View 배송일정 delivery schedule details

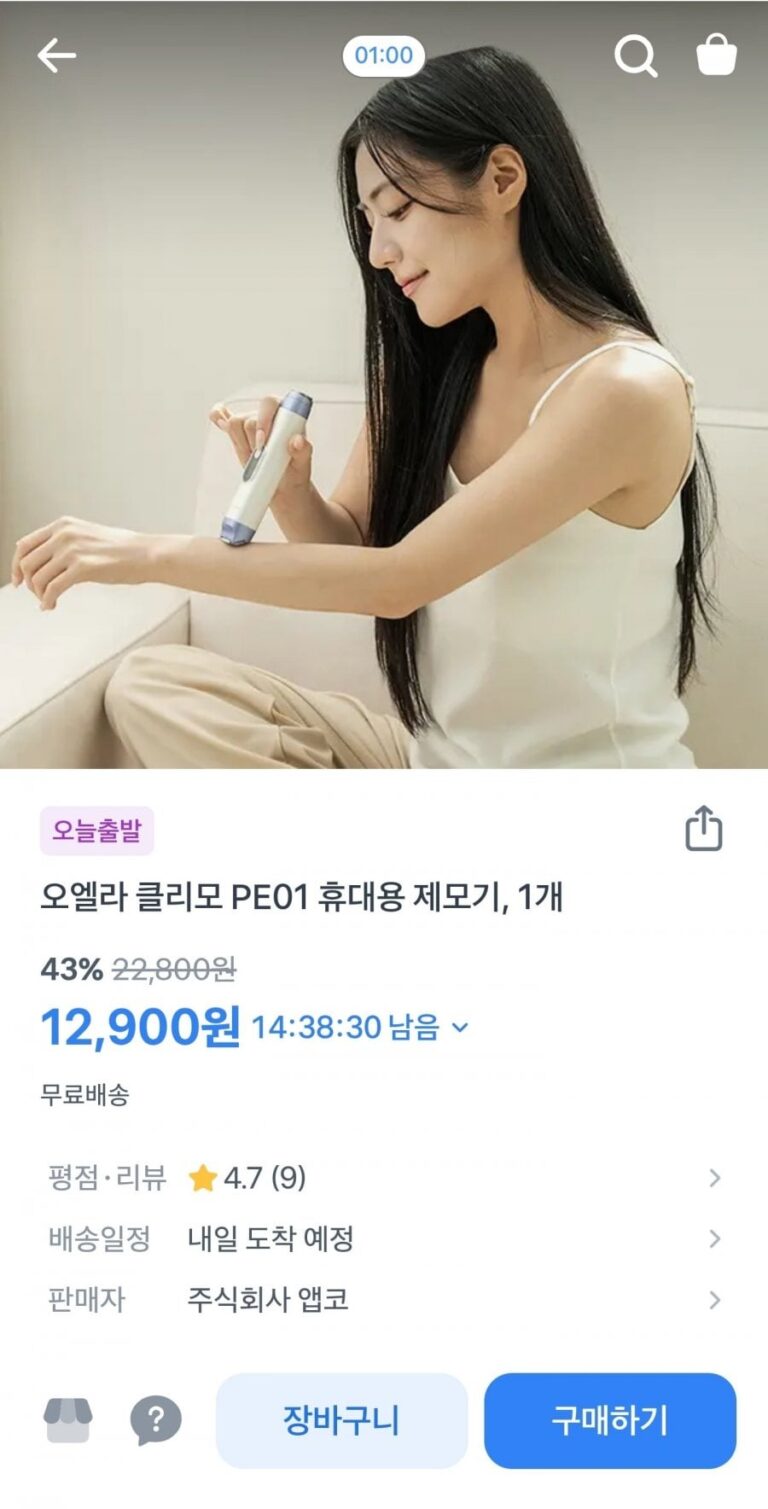click(384, 1240)
